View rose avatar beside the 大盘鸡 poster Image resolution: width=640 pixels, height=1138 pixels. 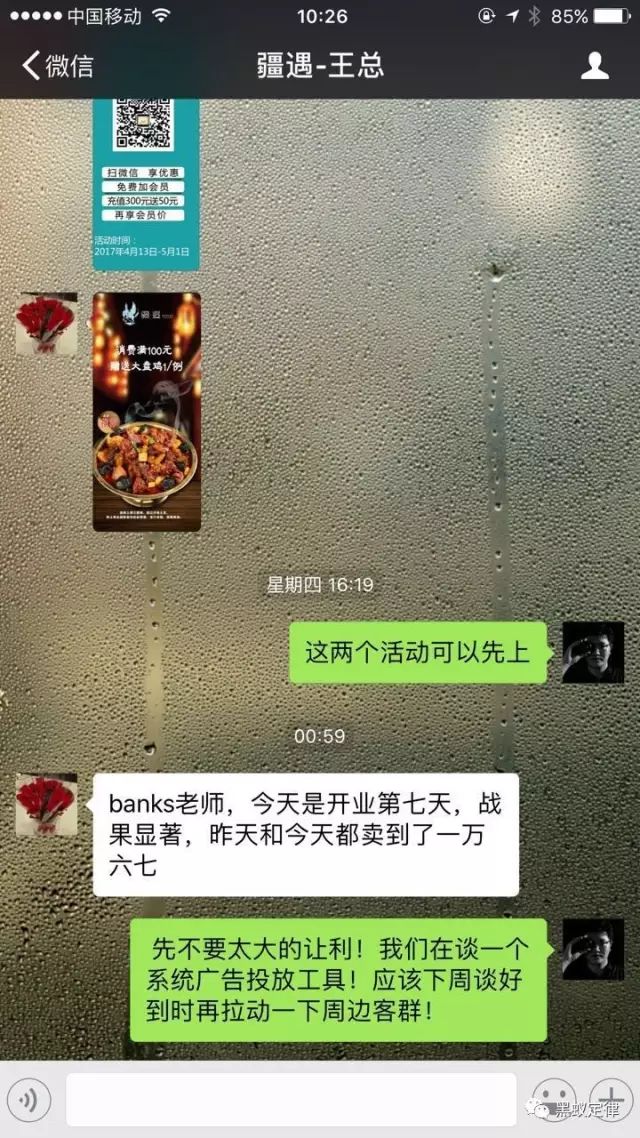tap(46, 324)
